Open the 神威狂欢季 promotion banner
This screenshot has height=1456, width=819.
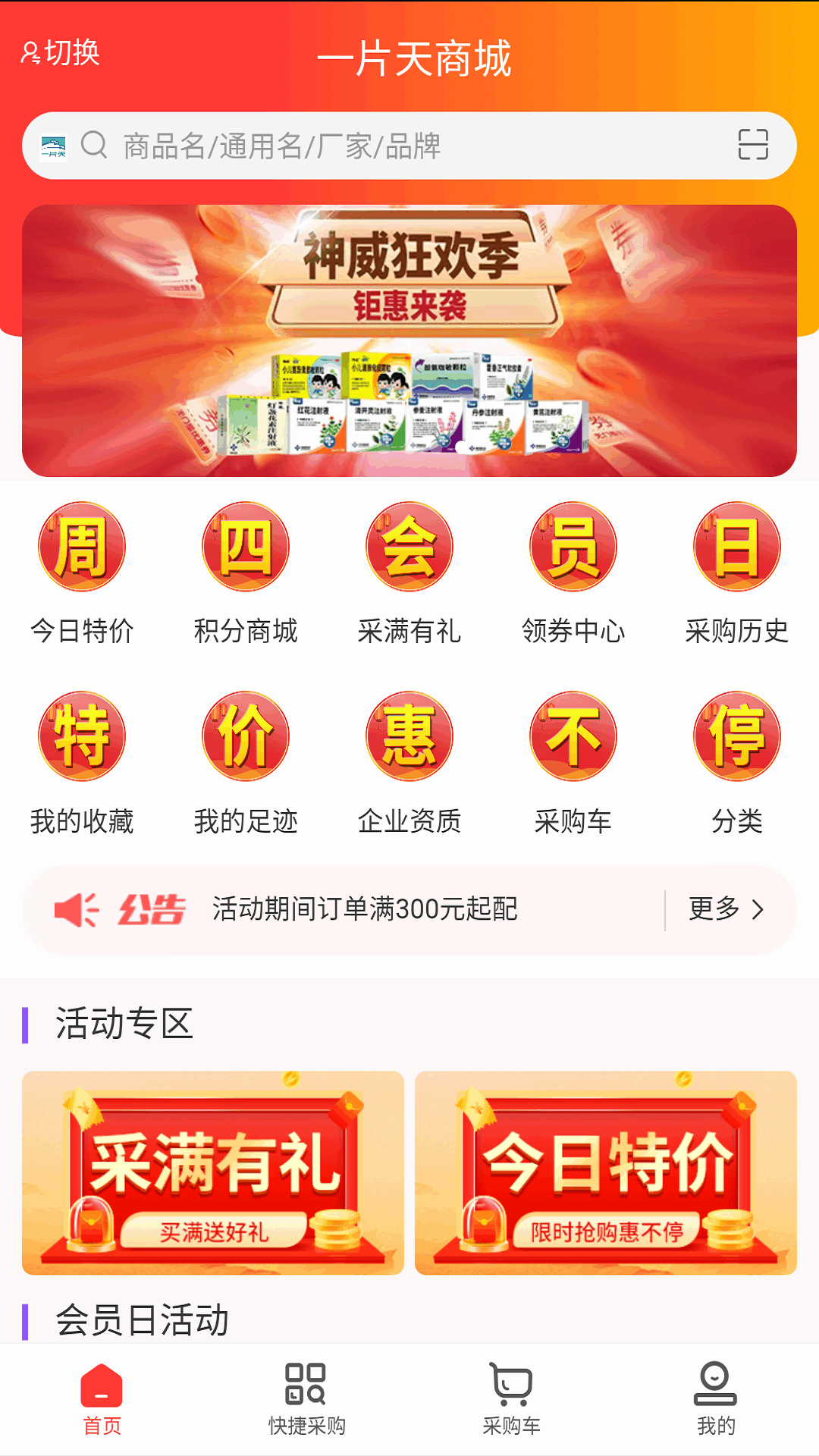[x=409, y=340]
